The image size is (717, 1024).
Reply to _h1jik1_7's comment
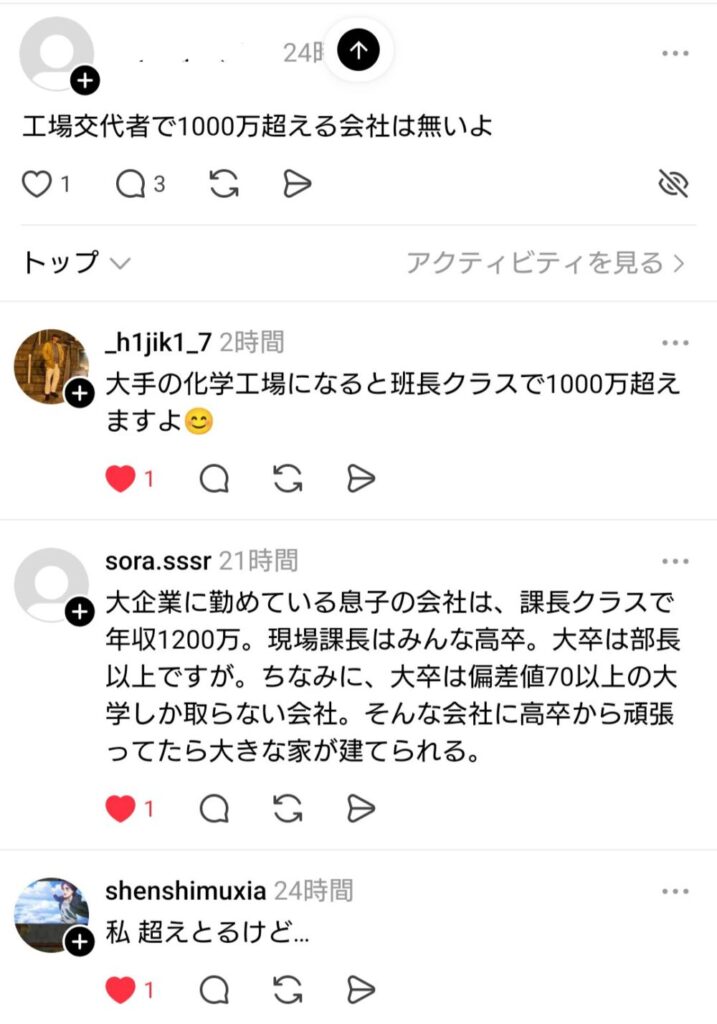point(214,480)
